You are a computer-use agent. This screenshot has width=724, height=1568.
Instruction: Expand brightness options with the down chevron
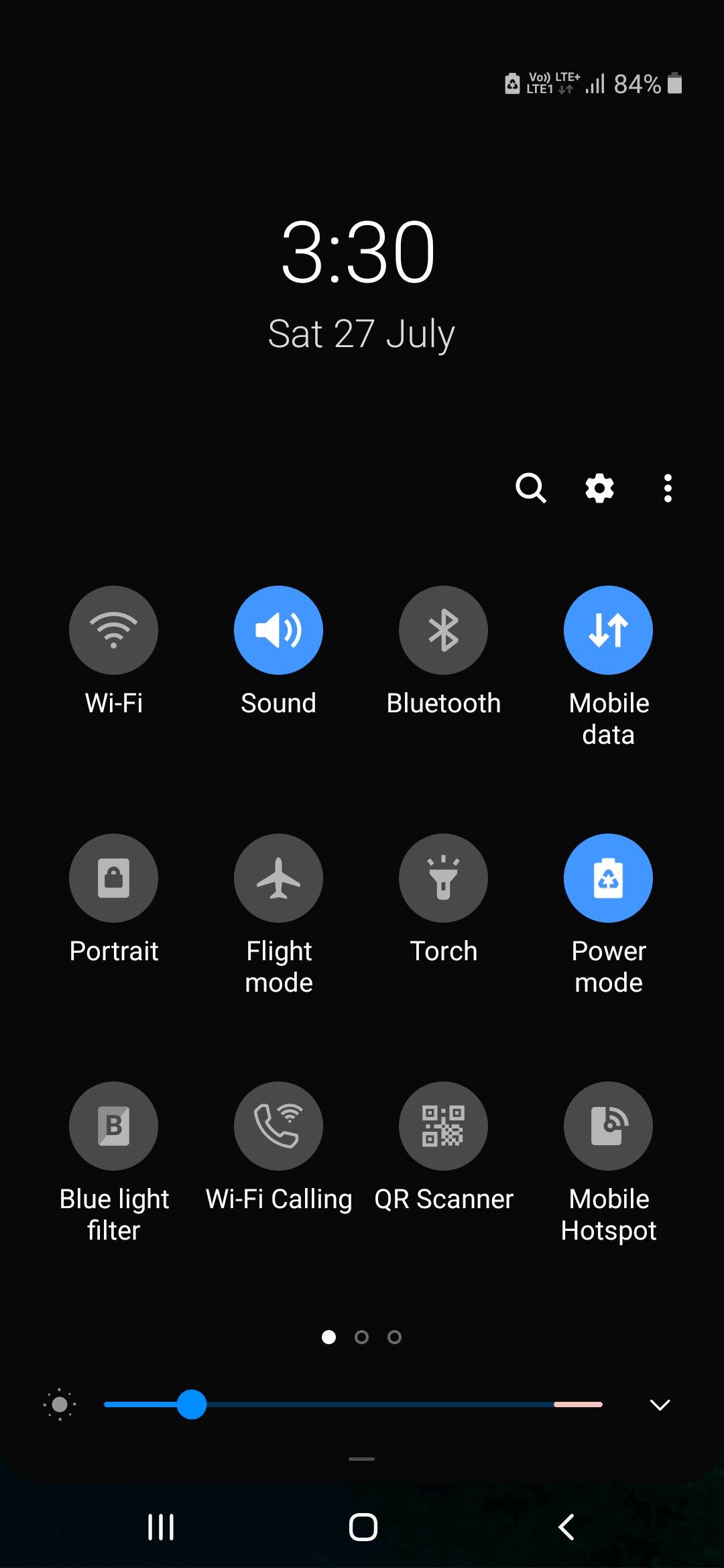pyautogui.click(x=660, y=1404)
